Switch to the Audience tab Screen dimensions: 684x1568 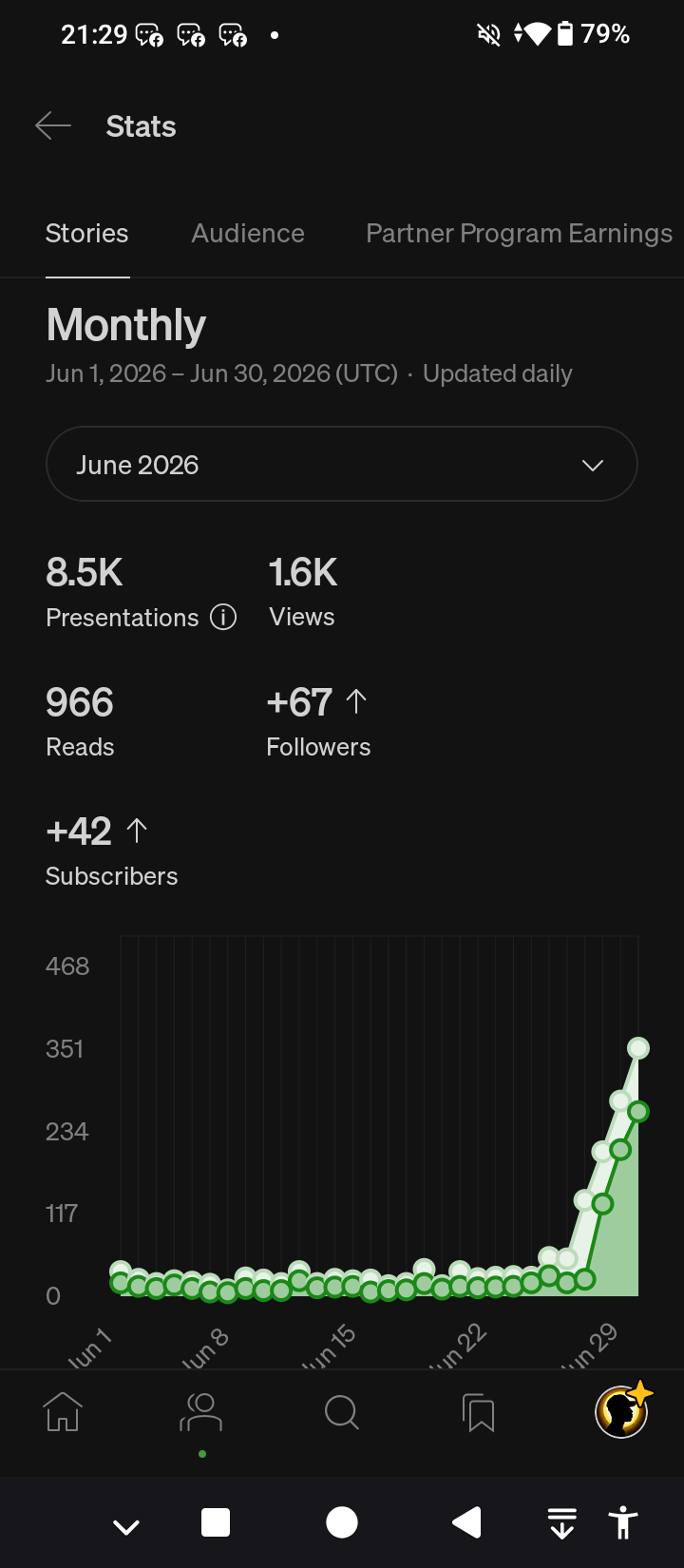248,234
